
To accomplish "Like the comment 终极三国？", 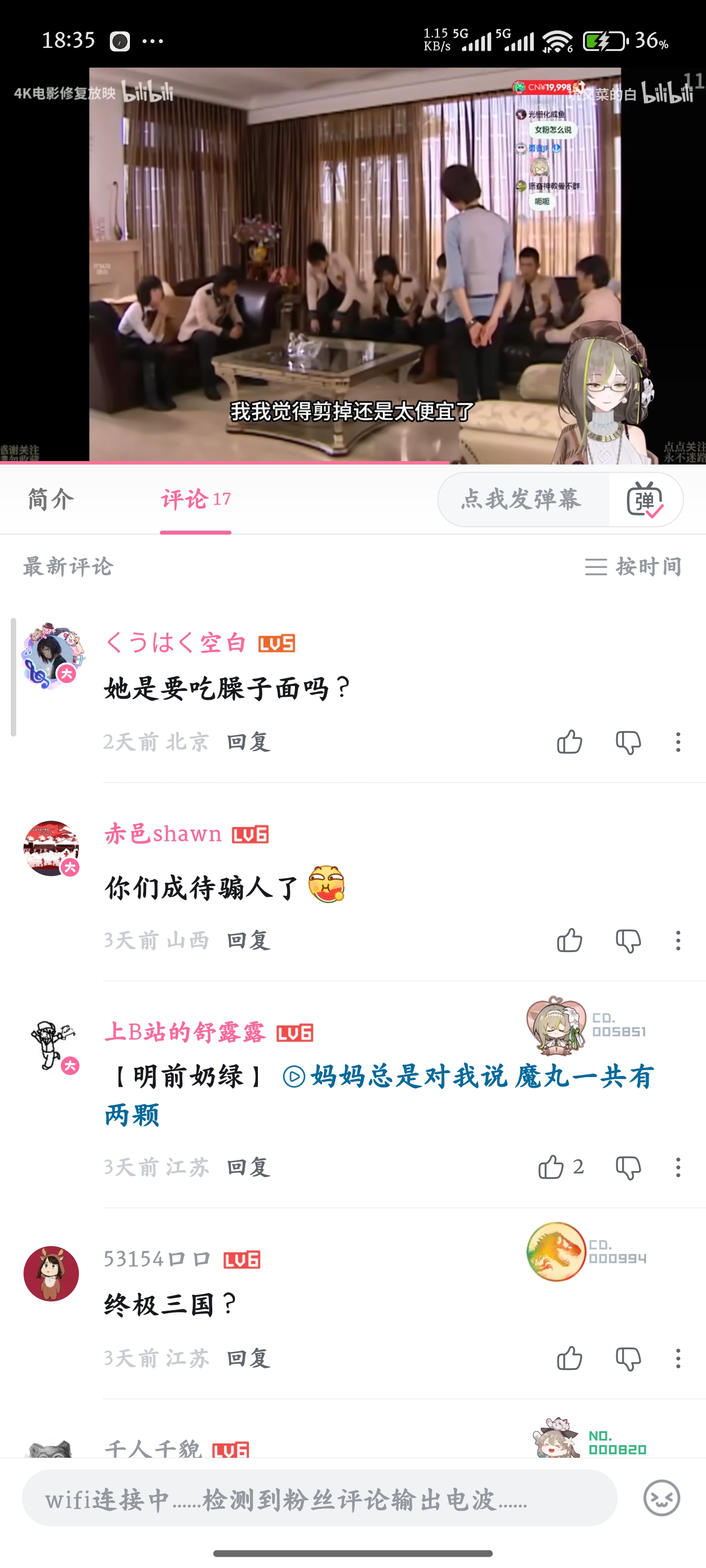I will [570, 1359].
